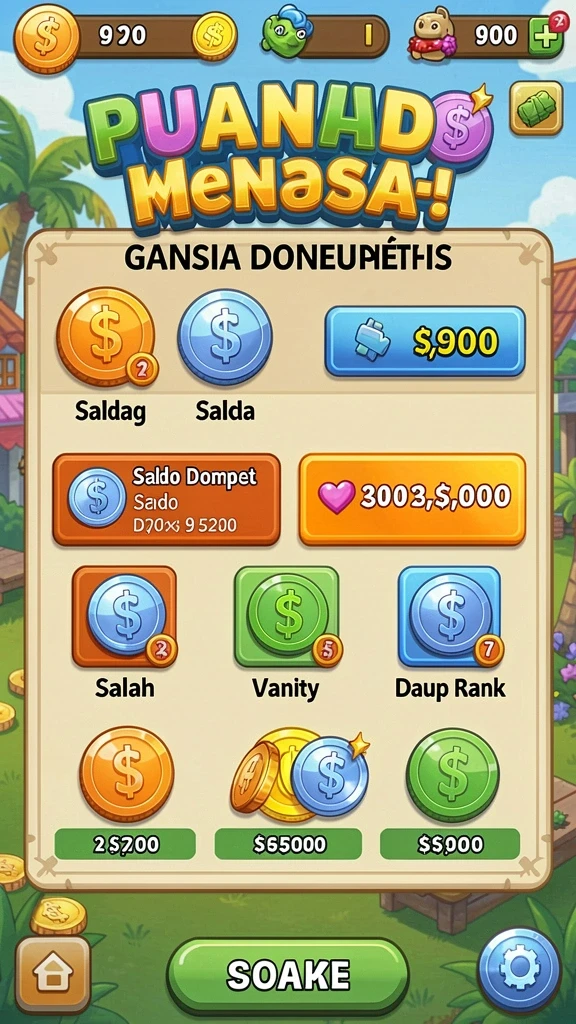Open the Saldo Dompet card
Screen dimensions: 576x1024
click(167, 500)
